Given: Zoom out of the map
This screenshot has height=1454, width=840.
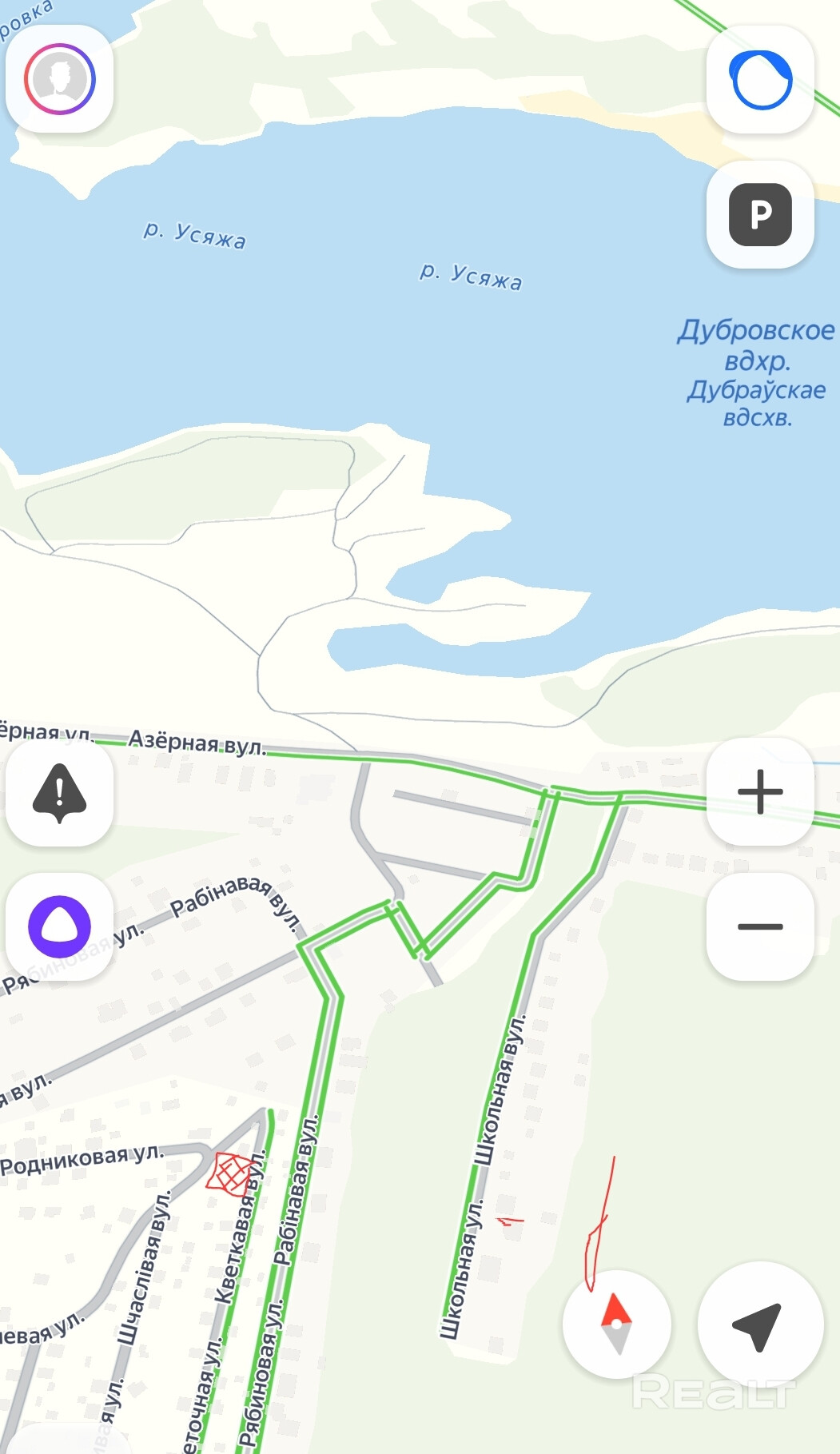Looking at the screenshot, I should tap(760, 926).
